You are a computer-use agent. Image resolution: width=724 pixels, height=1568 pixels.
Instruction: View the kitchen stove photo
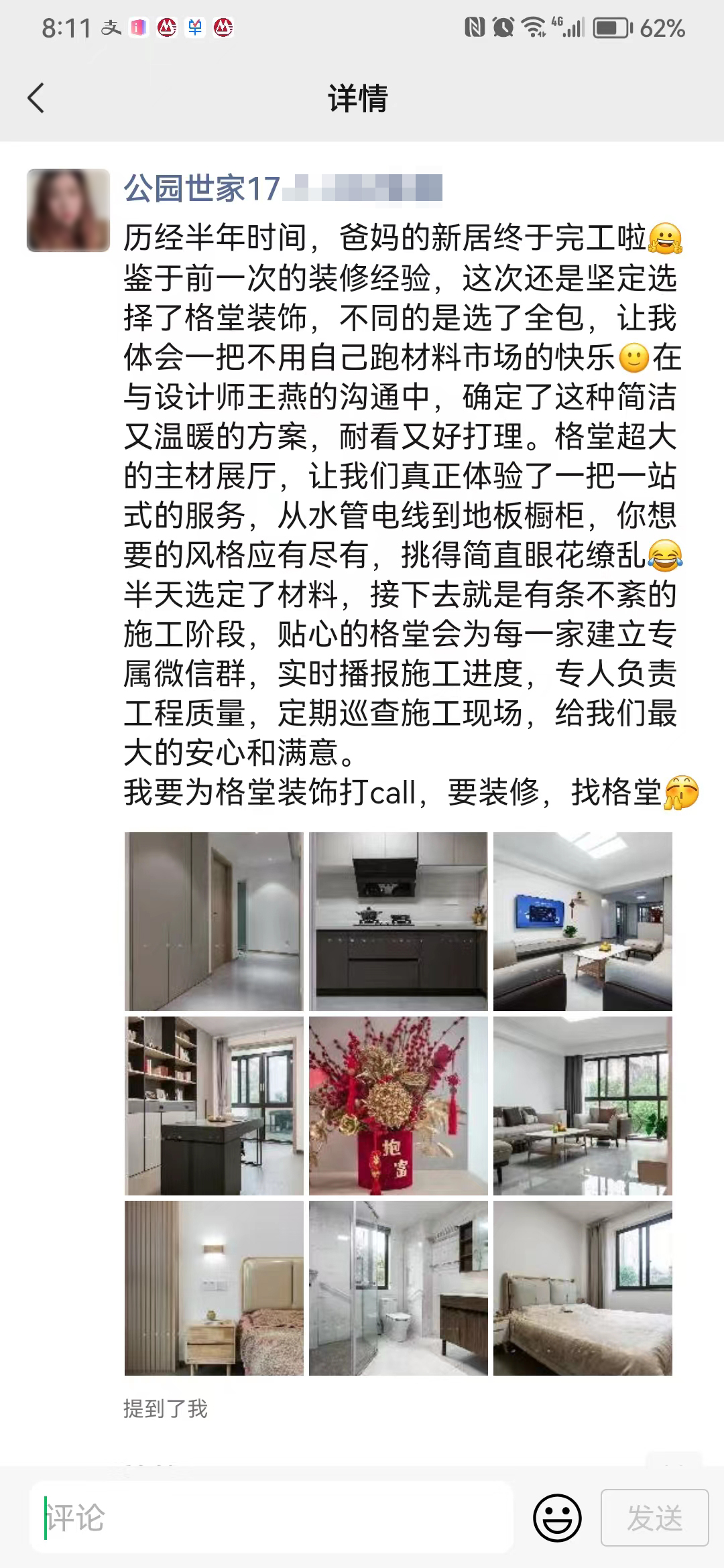tap(398, 921)
